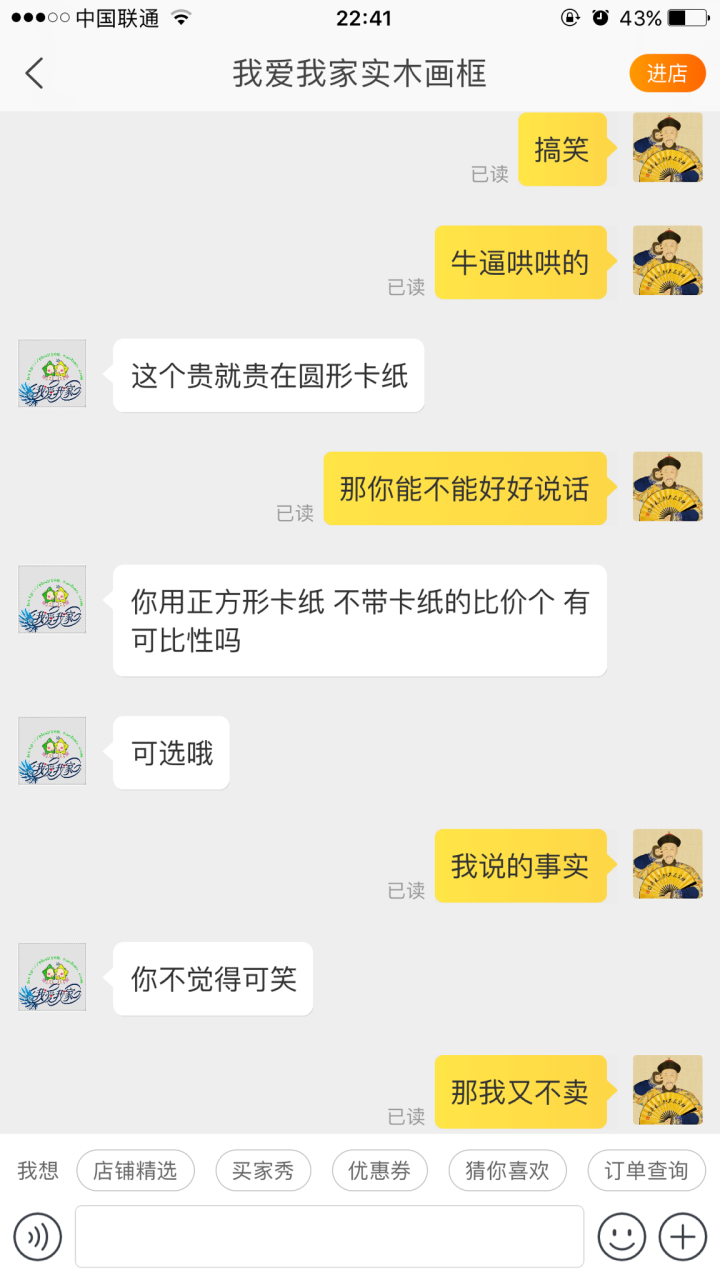Open the 订单查询 chip
The height and width of the screenshot is (1280, 720).
pyautogui.click(x=646, y=1170)
